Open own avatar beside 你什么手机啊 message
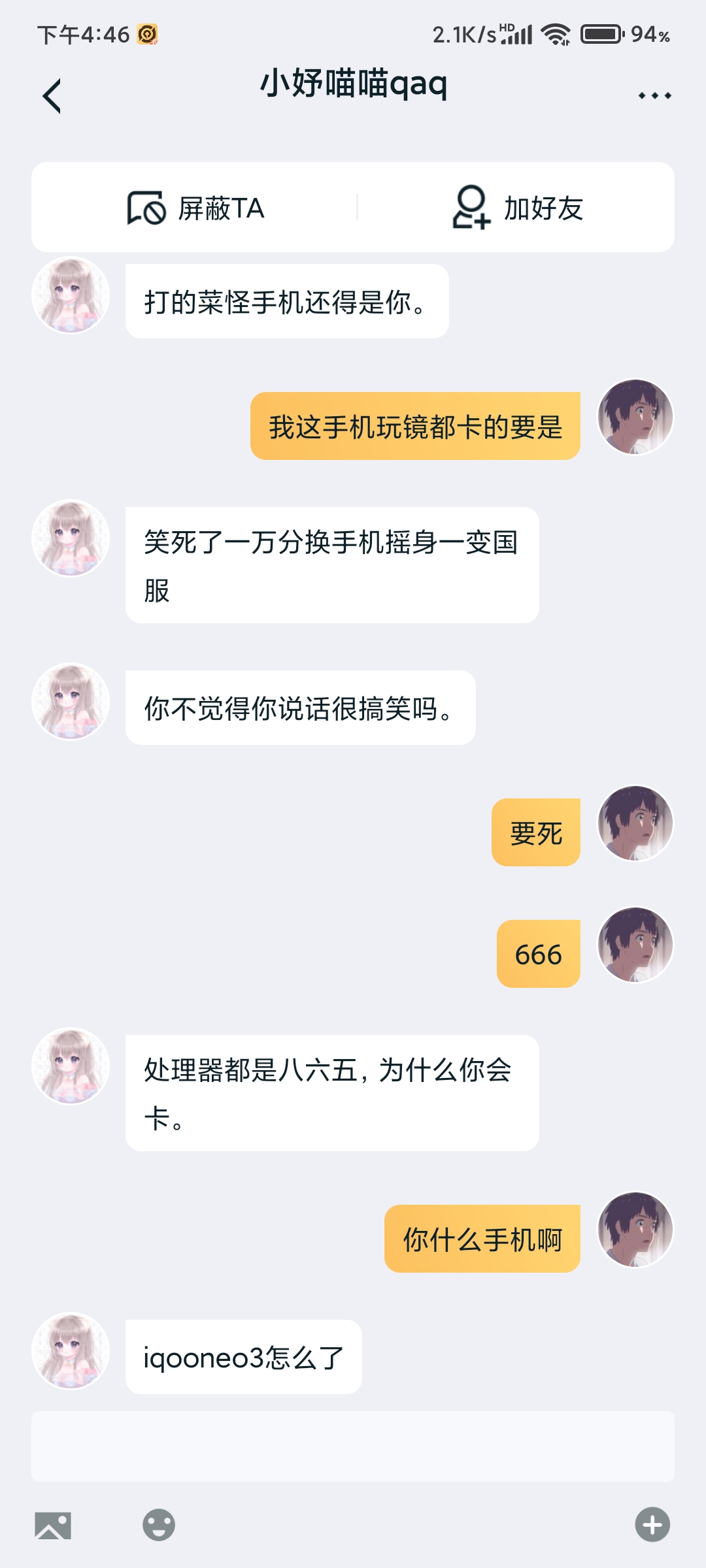The image size is (706, 1568). [635, 1230]
